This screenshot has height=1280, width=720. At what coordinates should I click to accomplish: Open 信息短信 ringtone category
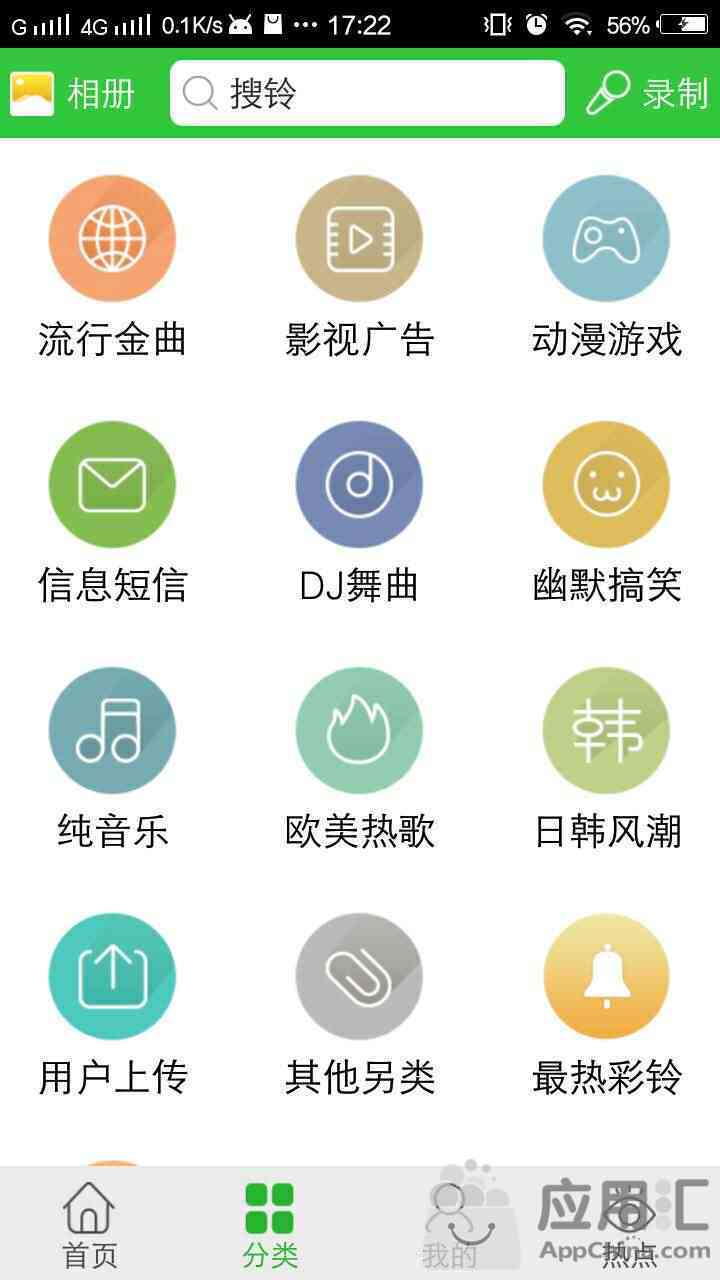pyautogui.click(x=112, y=485)
